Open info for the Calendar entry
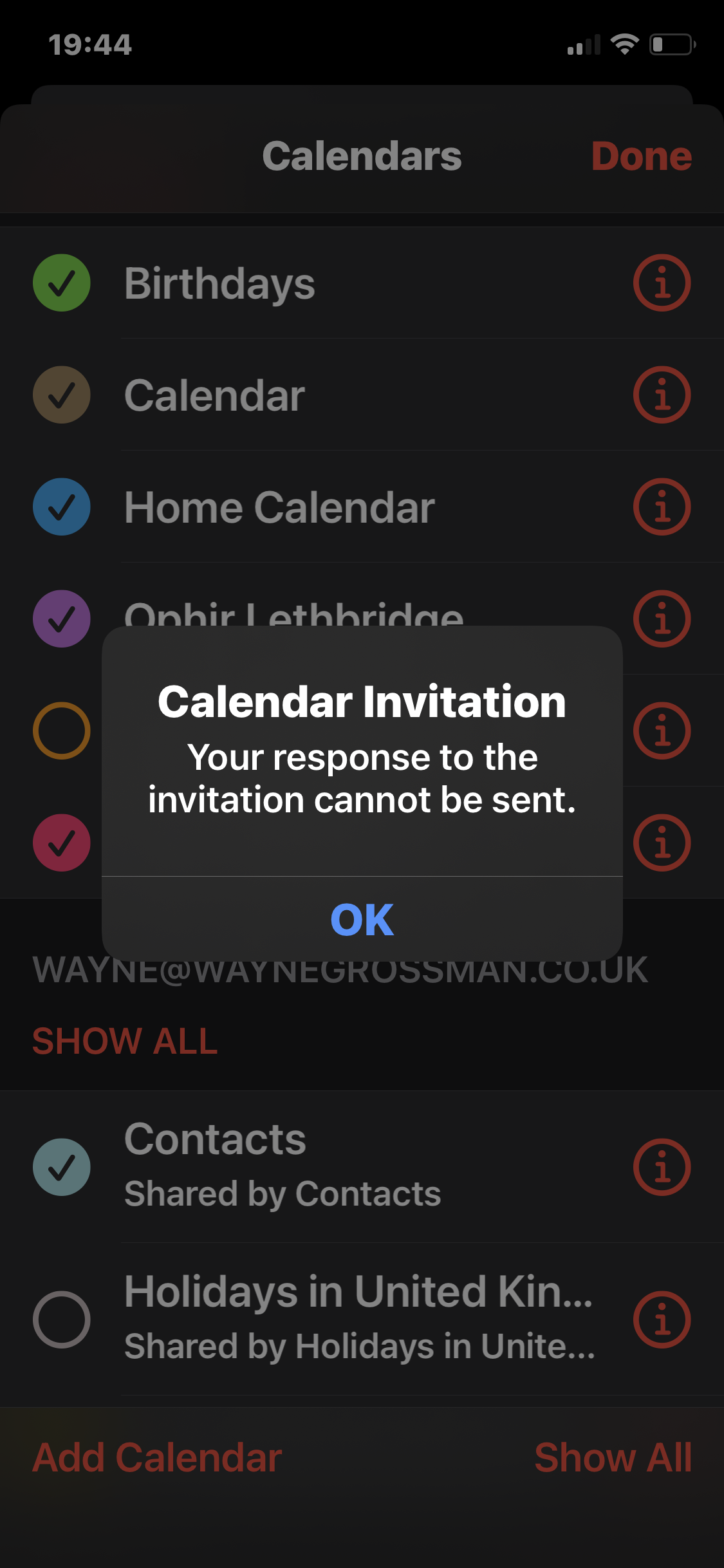724x1568 pixels. tap(662, 395)
